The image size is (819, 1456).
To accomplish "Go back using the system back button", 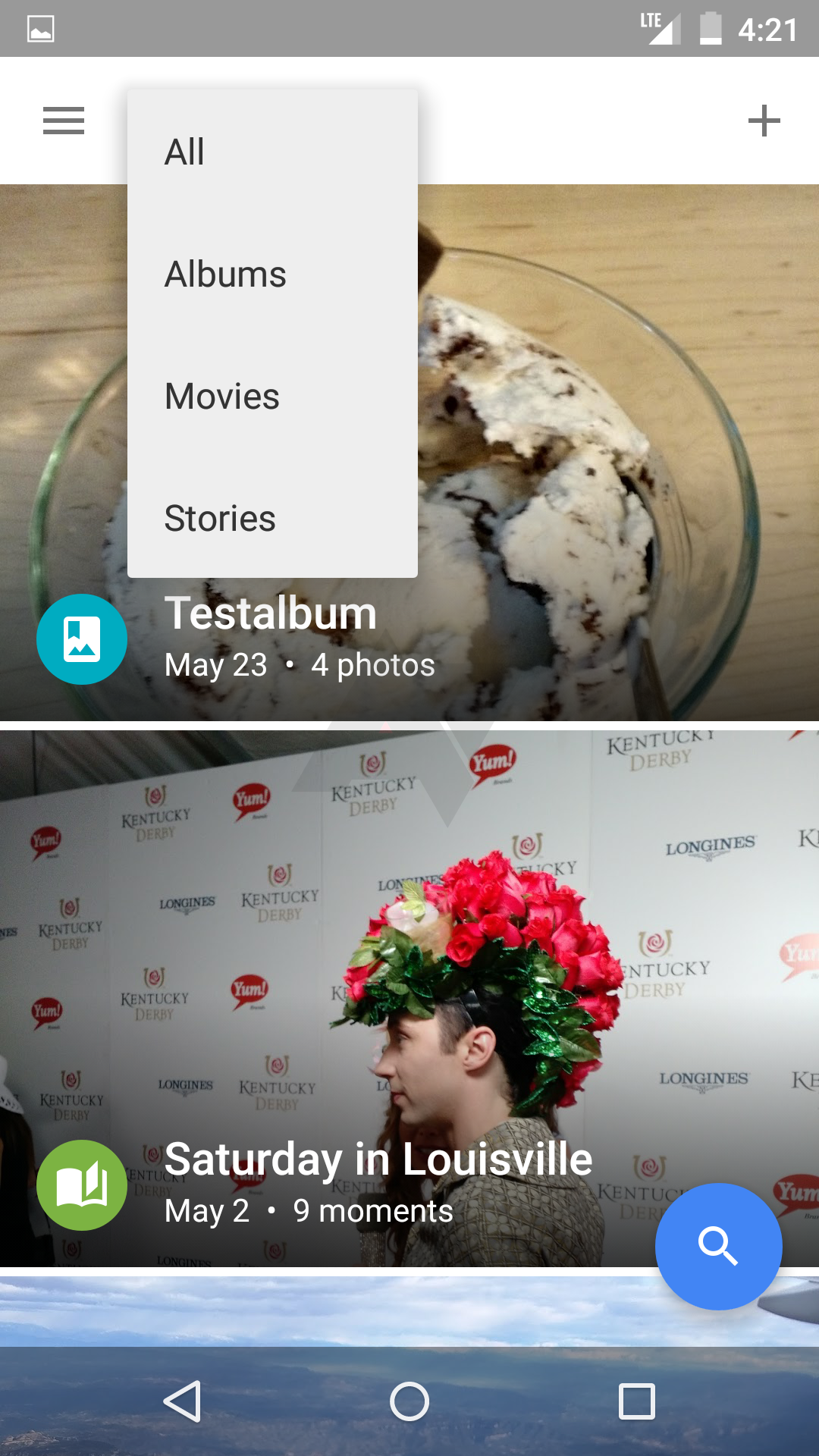I will coord(183,1401).
